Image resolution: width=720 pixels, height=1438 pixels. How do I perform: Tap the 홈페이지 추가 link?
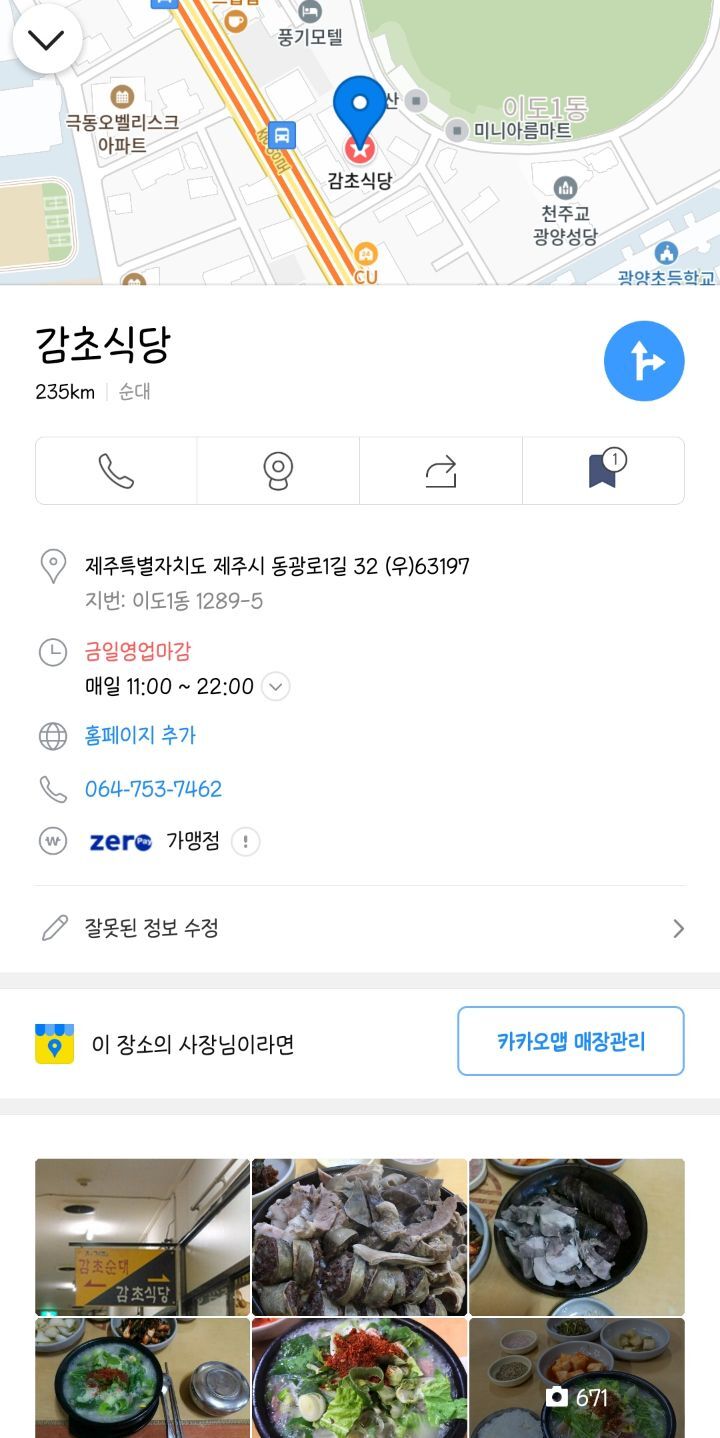tap(140, 736)
